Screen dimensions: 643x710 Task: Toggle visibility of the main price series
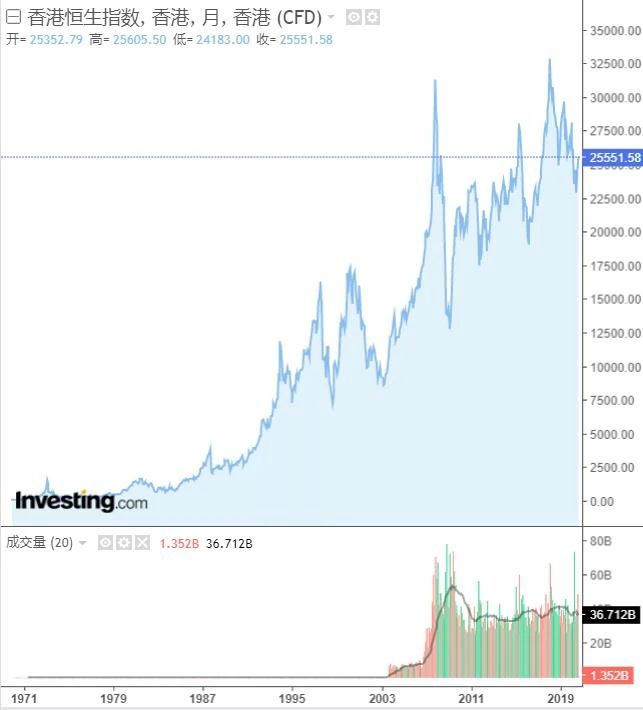tap(353, 17)
